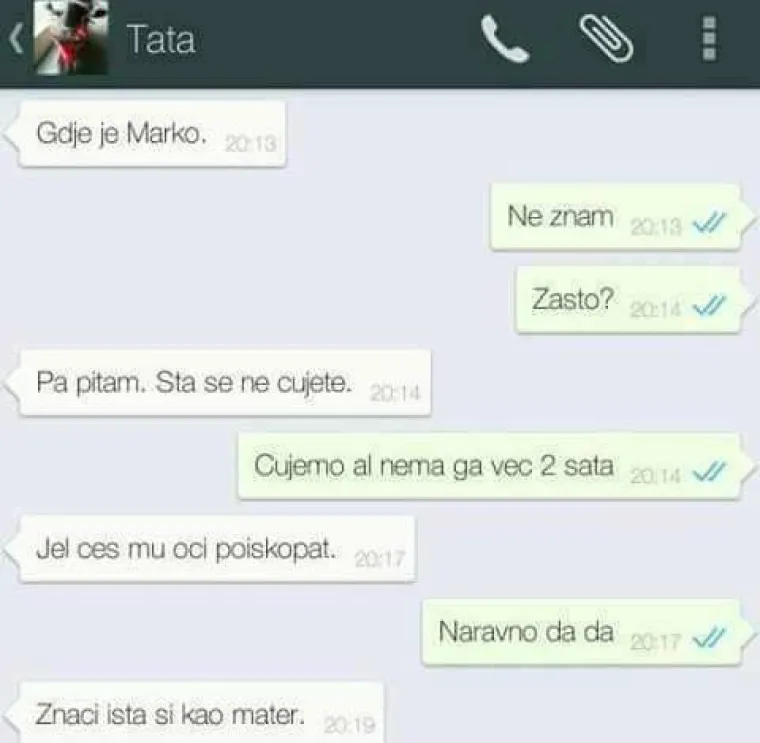This screenshot has width=760, height=743.
Task: Open the three-dot overflow menu
Action: point(710,39)
